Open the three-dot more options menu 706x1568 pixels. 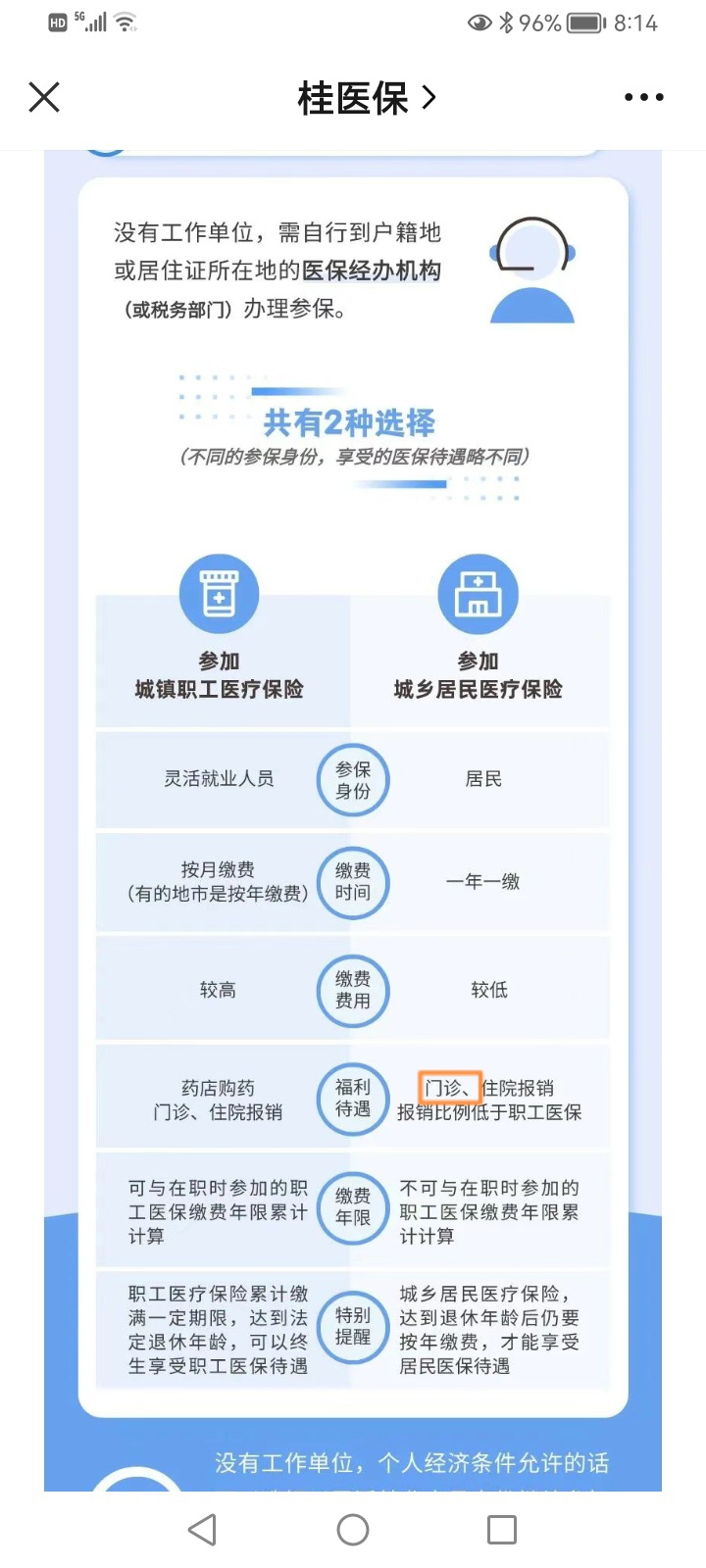pos(643,97)
